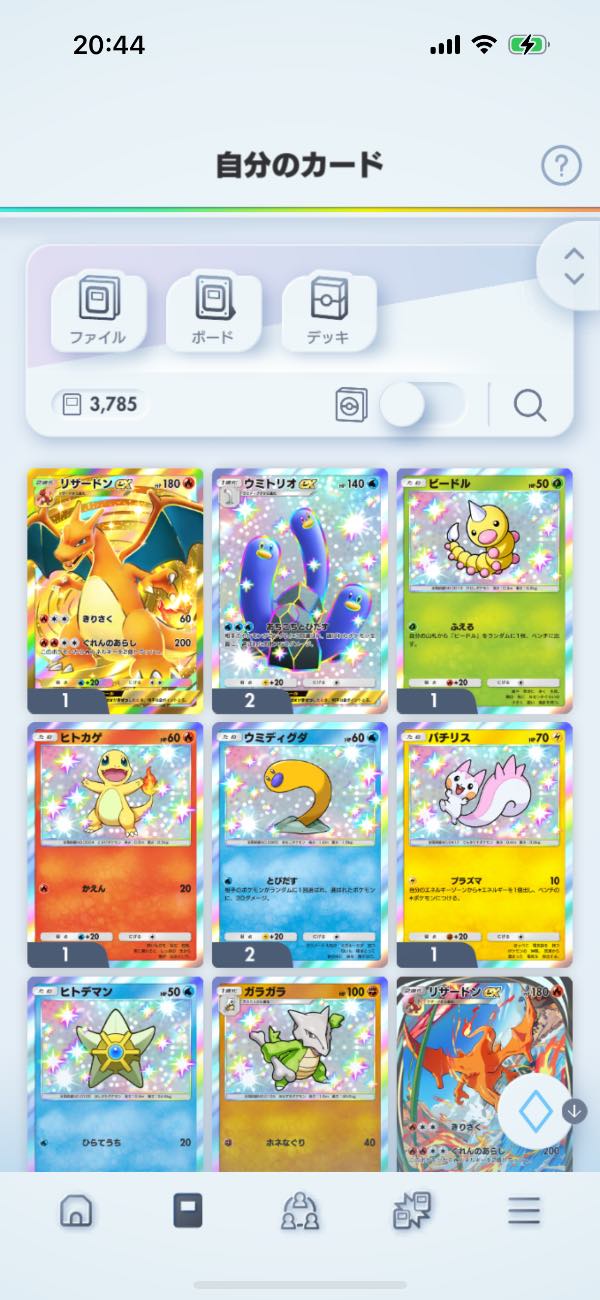
Task: Search cards with the magnifier icon
Action: pos(530,405)
